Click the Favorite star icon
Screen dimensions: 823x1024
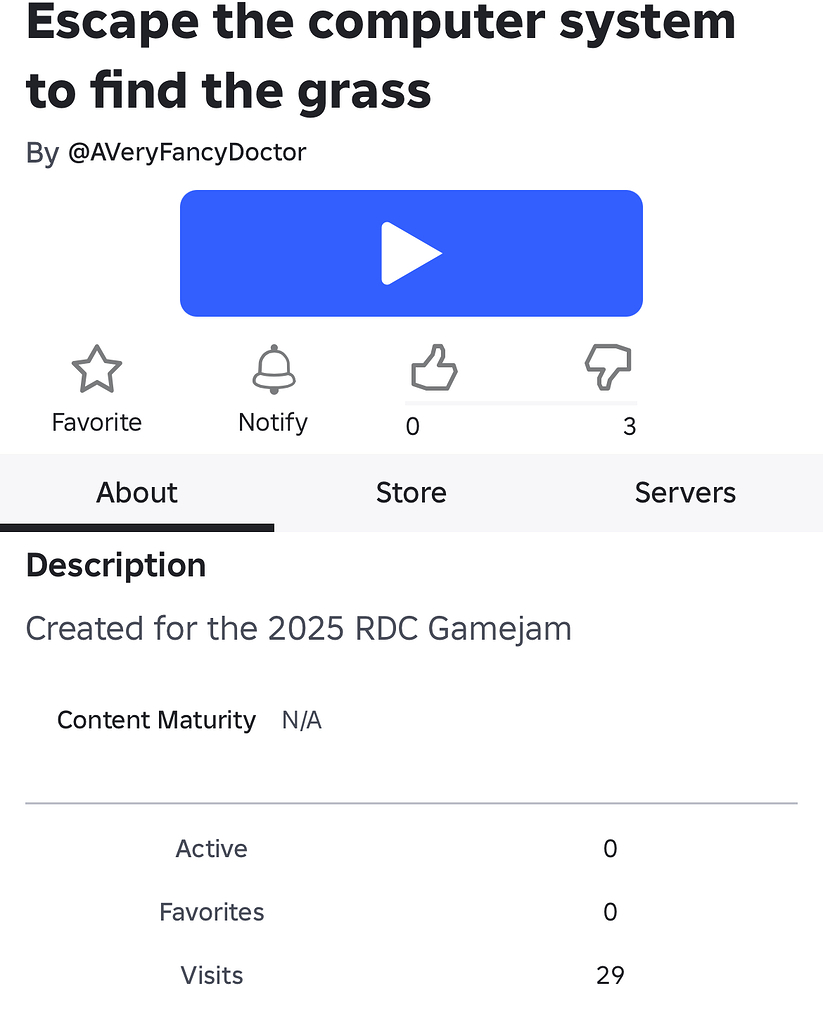[96, 369]
